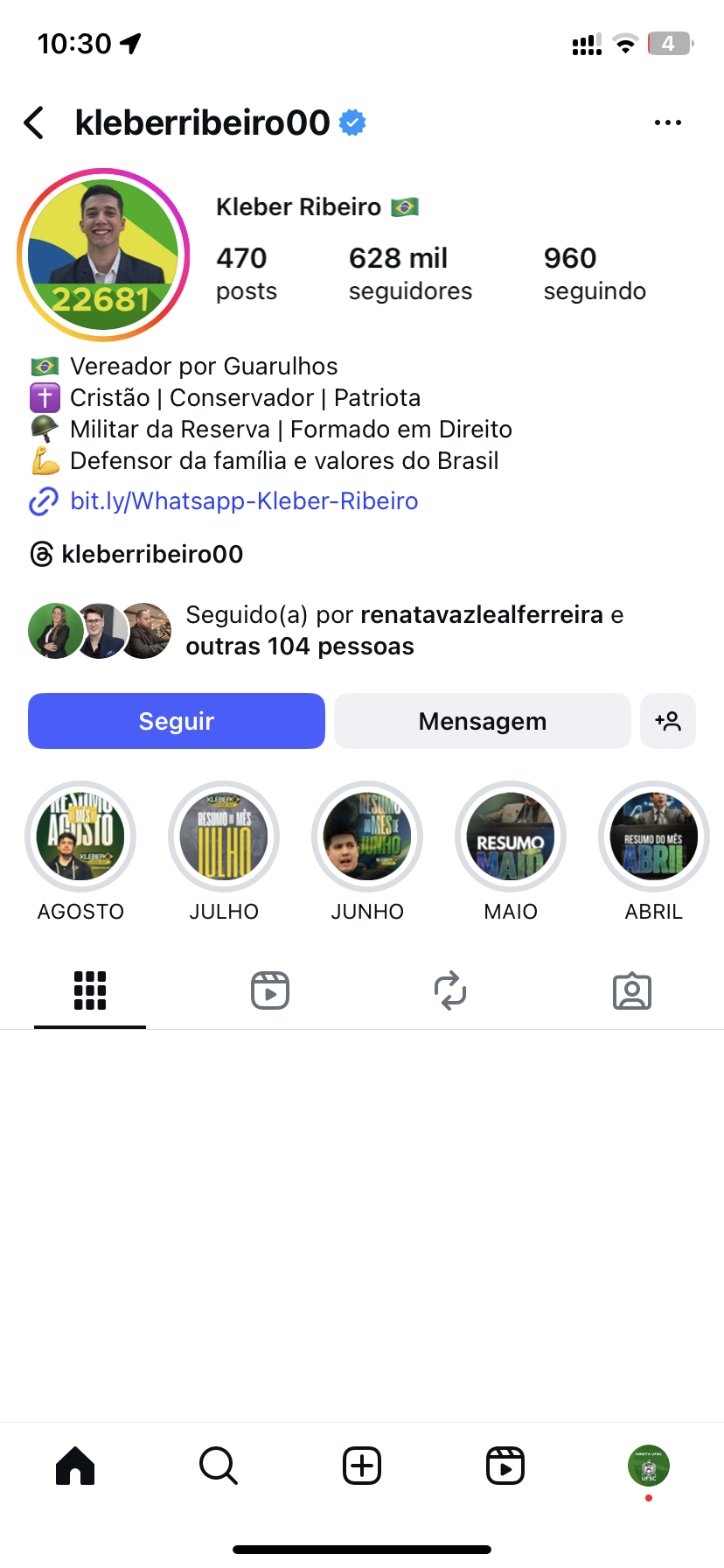Open the 628 mil seguidores list
Viewport: 724px width, 1568px height.
click(409, 274)
